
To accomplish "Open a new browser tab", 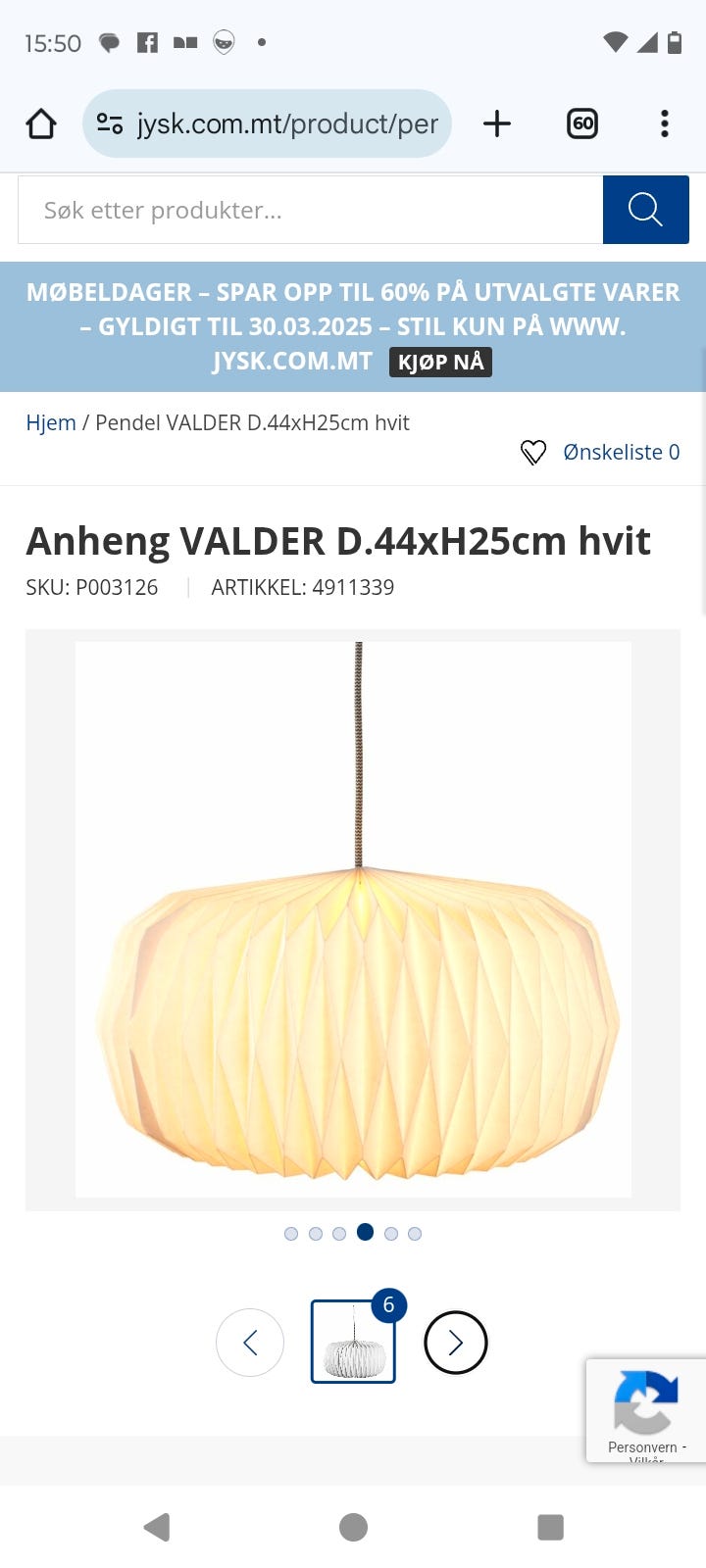I will tap(497, 124).
